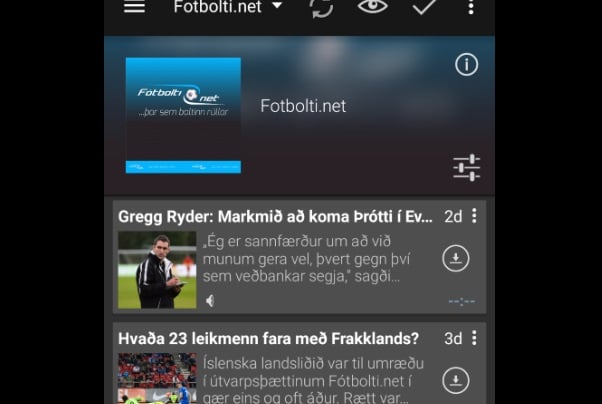The image size is (602, 404).
Task: Open the navigation drawer menu
Action: tap(134, 7)
